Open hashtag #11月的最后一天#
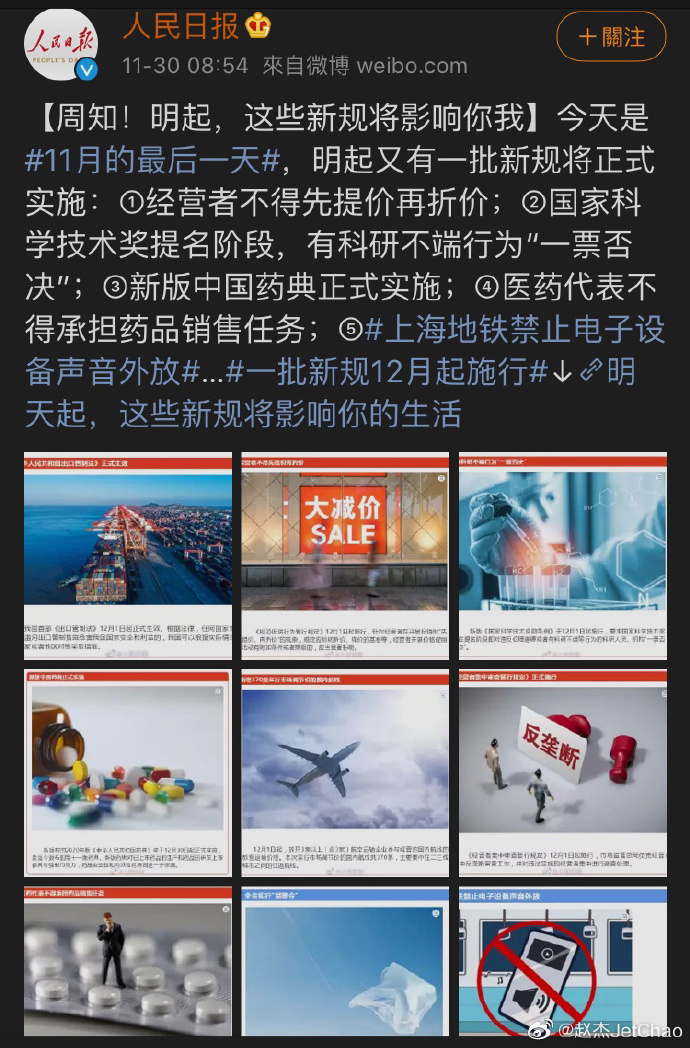 coord(151,160)
